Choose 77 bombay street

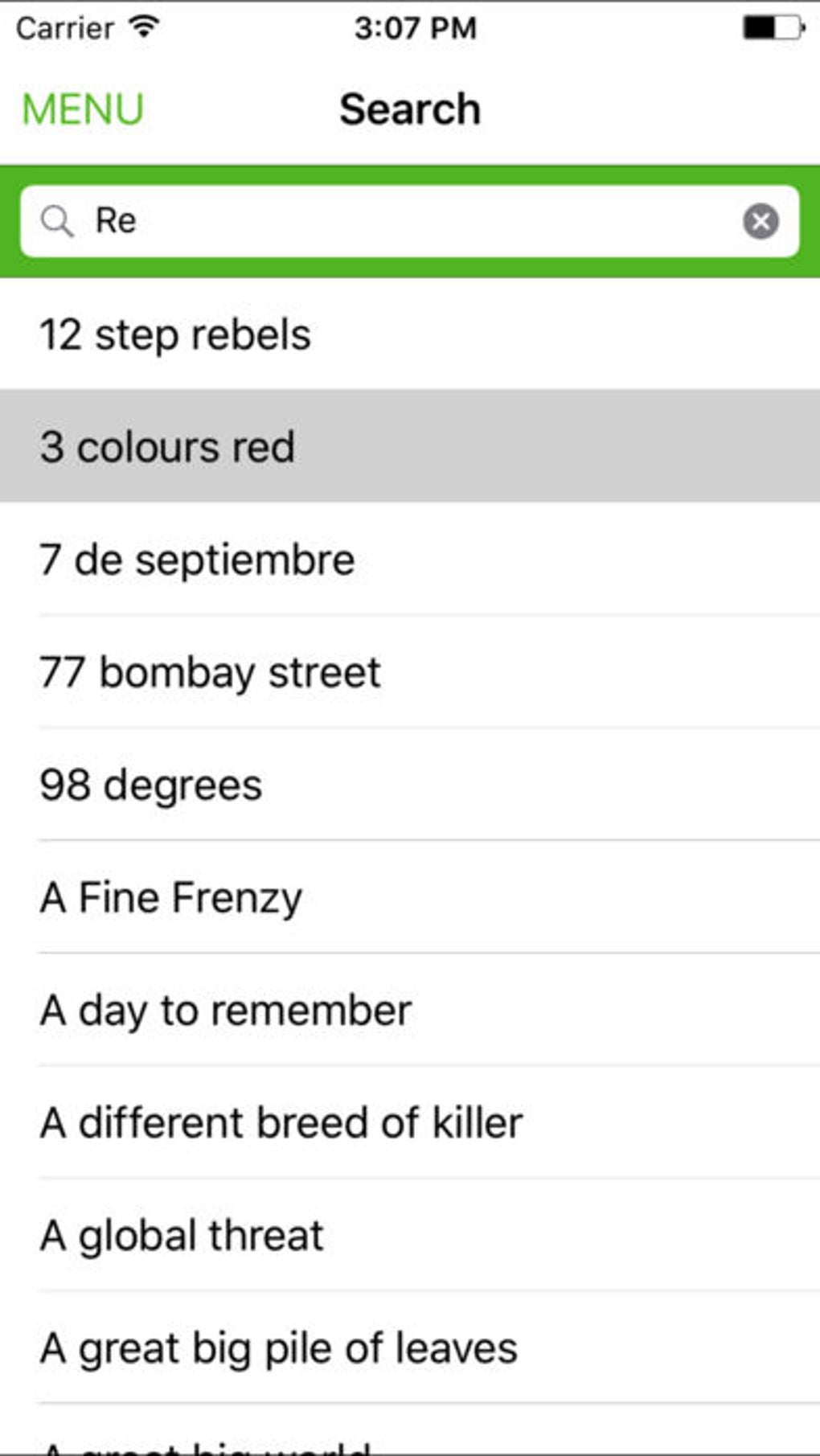click(x=410, y=671)
